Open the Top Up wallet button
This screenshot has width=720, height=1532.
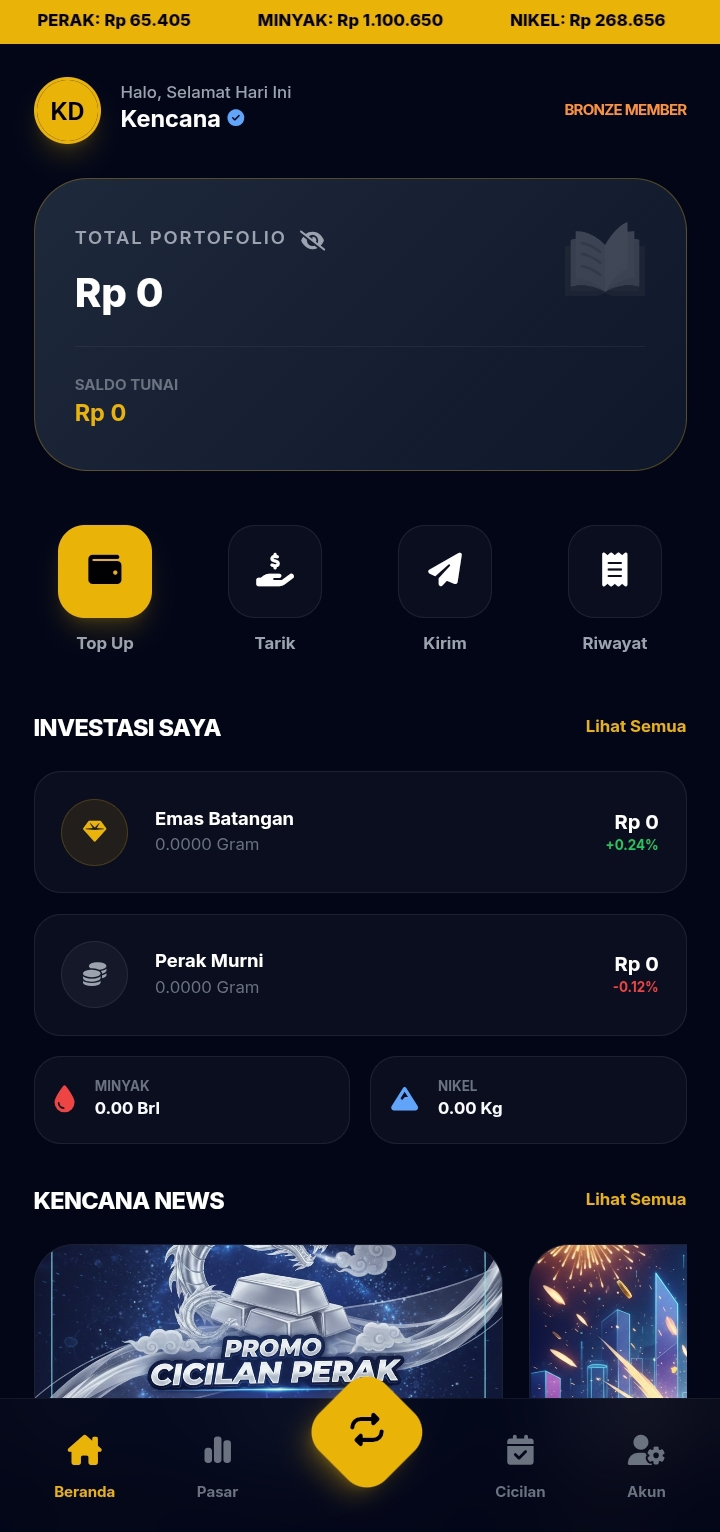point(105,571)
